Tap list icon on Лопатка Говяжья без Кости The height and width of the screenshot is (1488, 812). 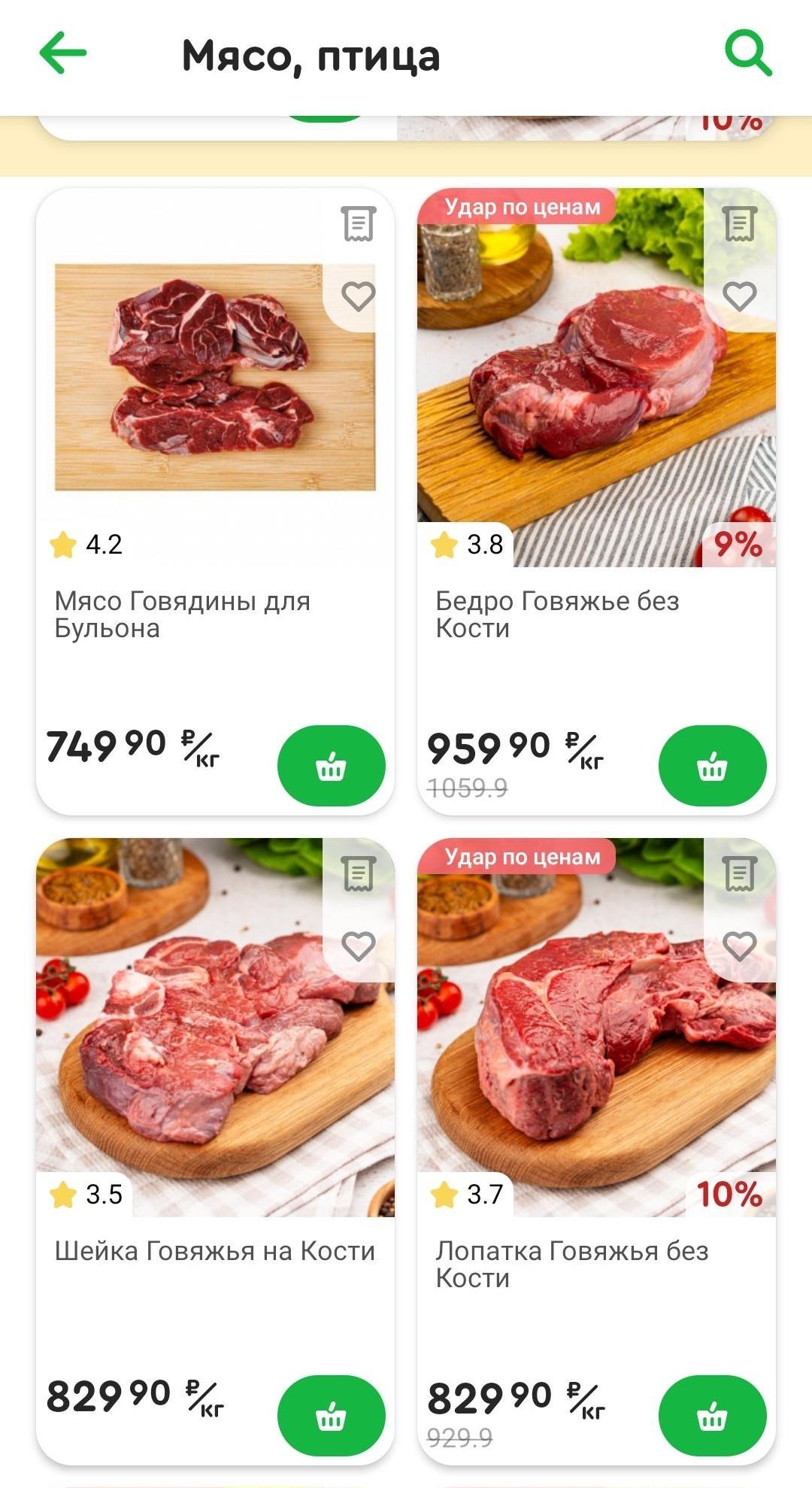(x=739, y=873)
